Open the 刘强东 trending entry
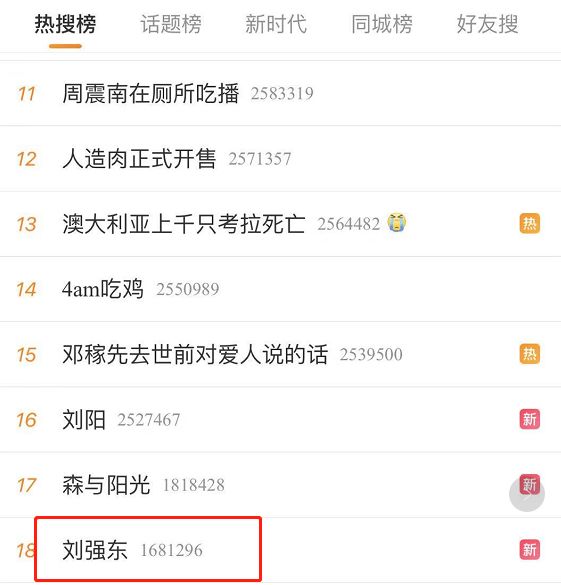The image size is (561, 585). pyautogui.click(x=280, y=550)
